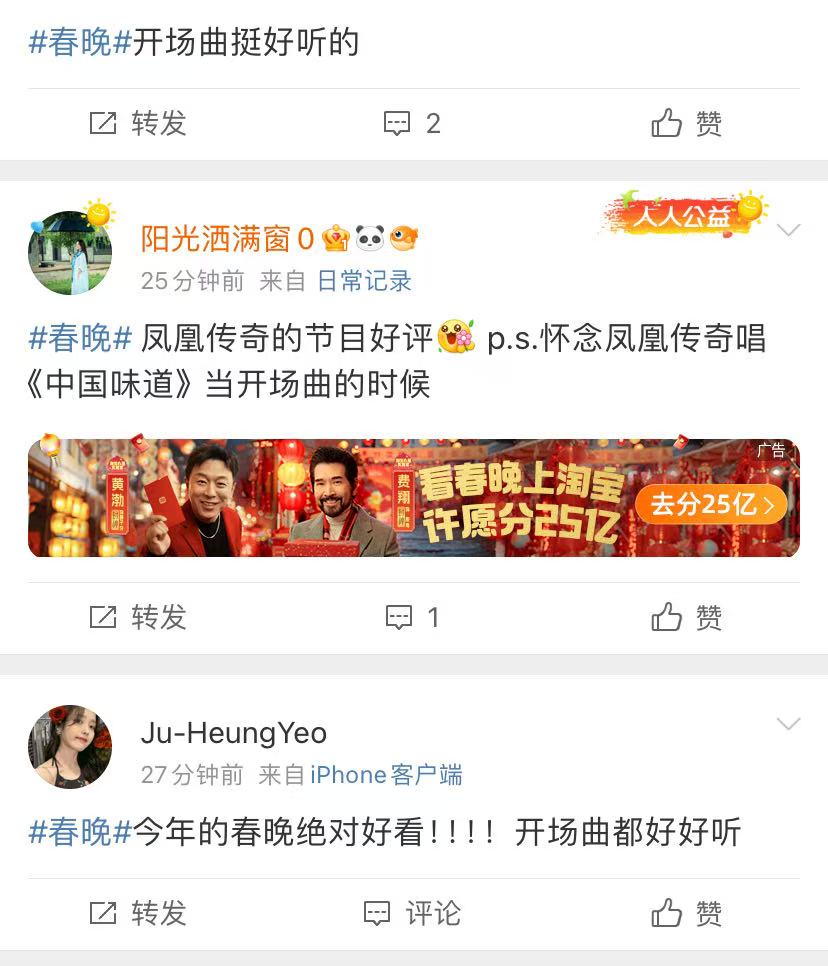Open 阳光洒满窗 0's profile avatar
The height and width of the screenshot is (966, 828).
click(x=70, y=253)
